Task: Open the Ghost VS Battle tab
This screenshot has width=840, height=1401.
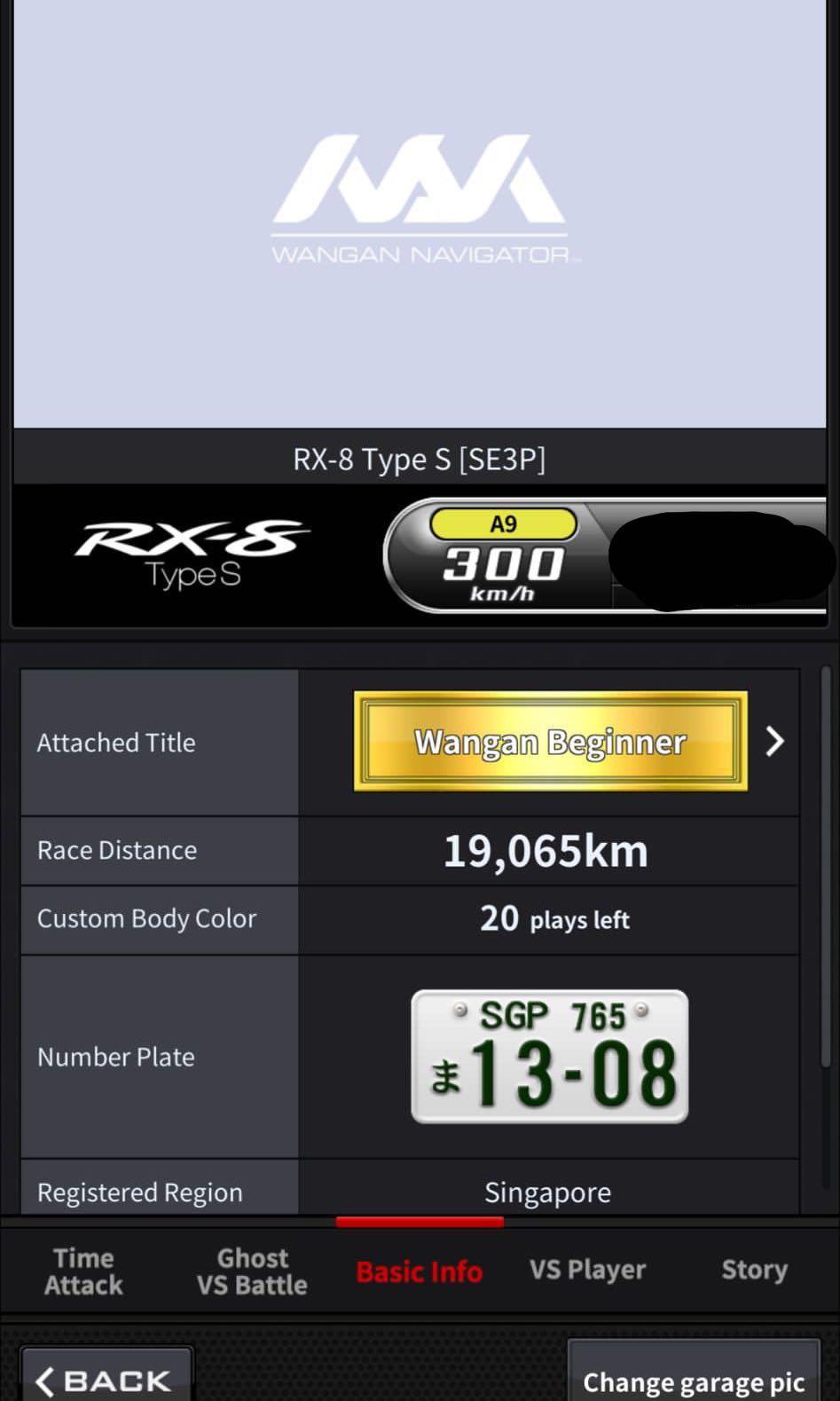Action: click(251, 1271)
